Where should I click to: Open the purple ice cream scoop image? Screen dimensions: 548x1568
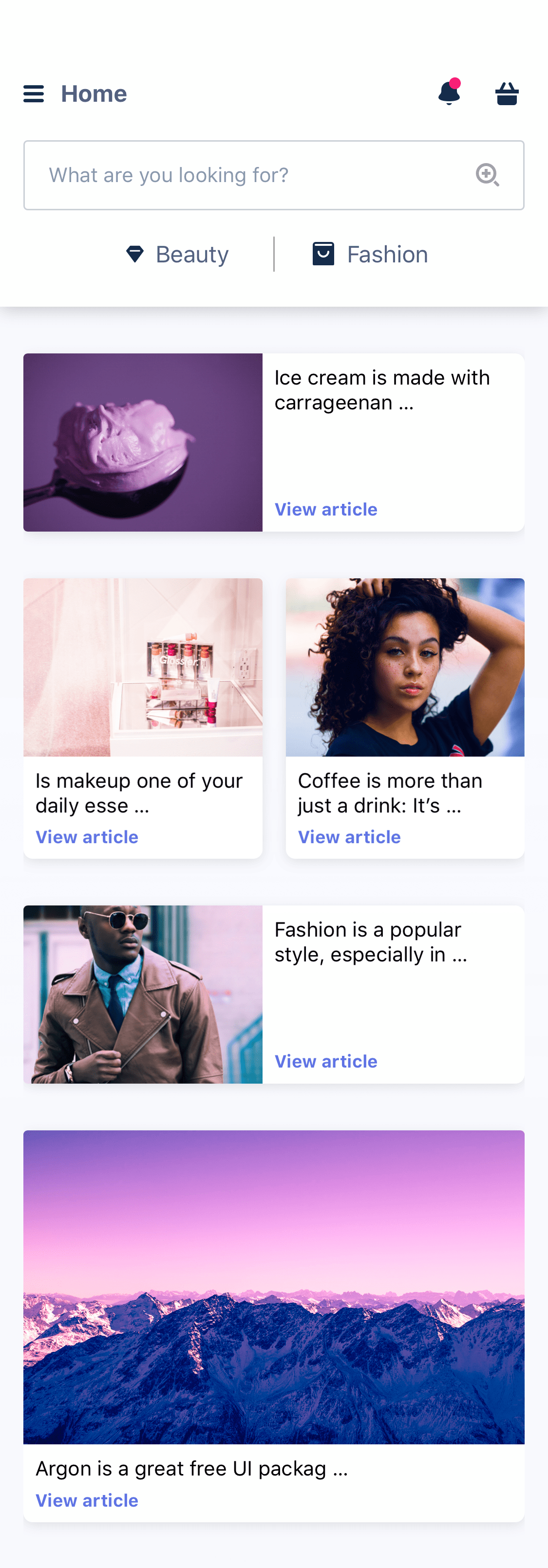click(x=142, y=443)
